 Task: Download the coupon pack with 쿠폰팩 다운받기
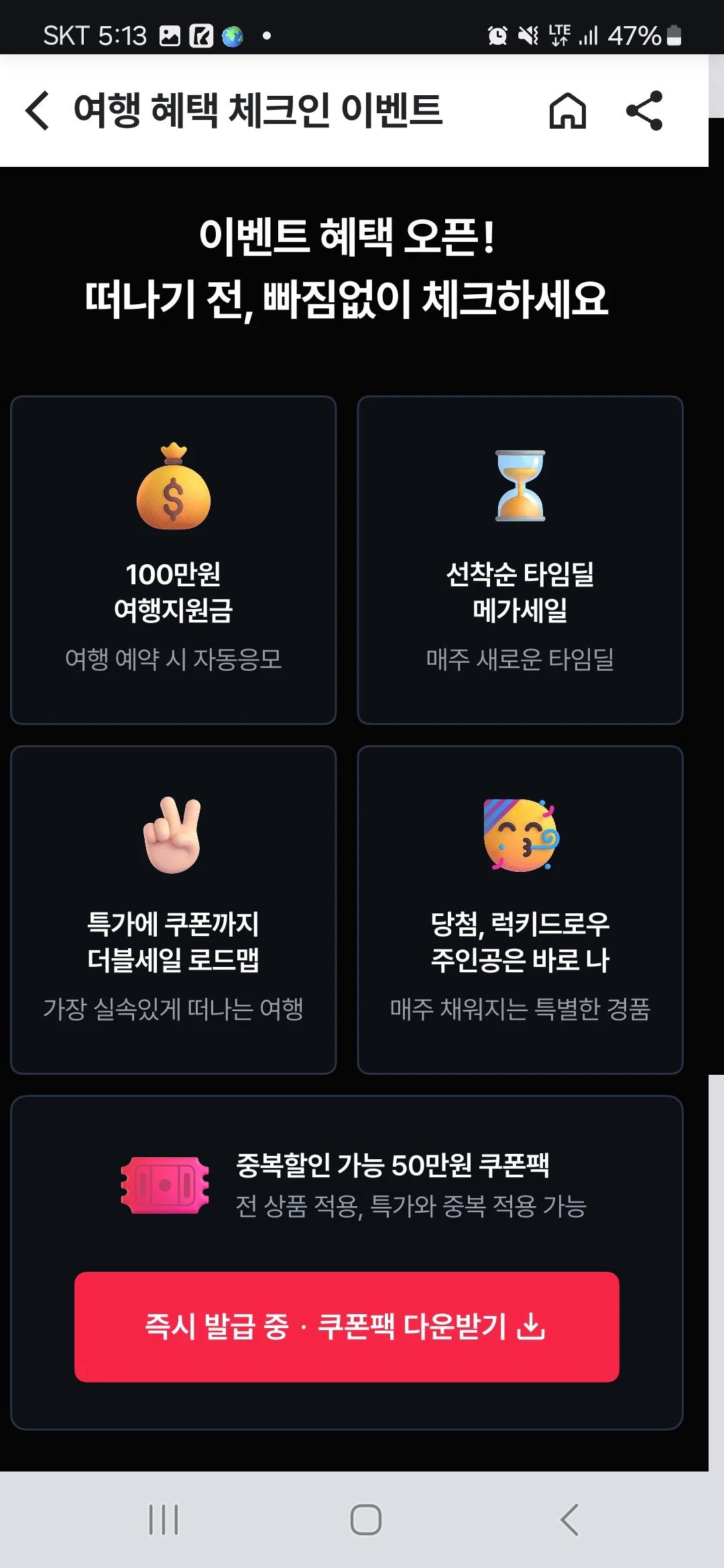[x=347, y=1327]
